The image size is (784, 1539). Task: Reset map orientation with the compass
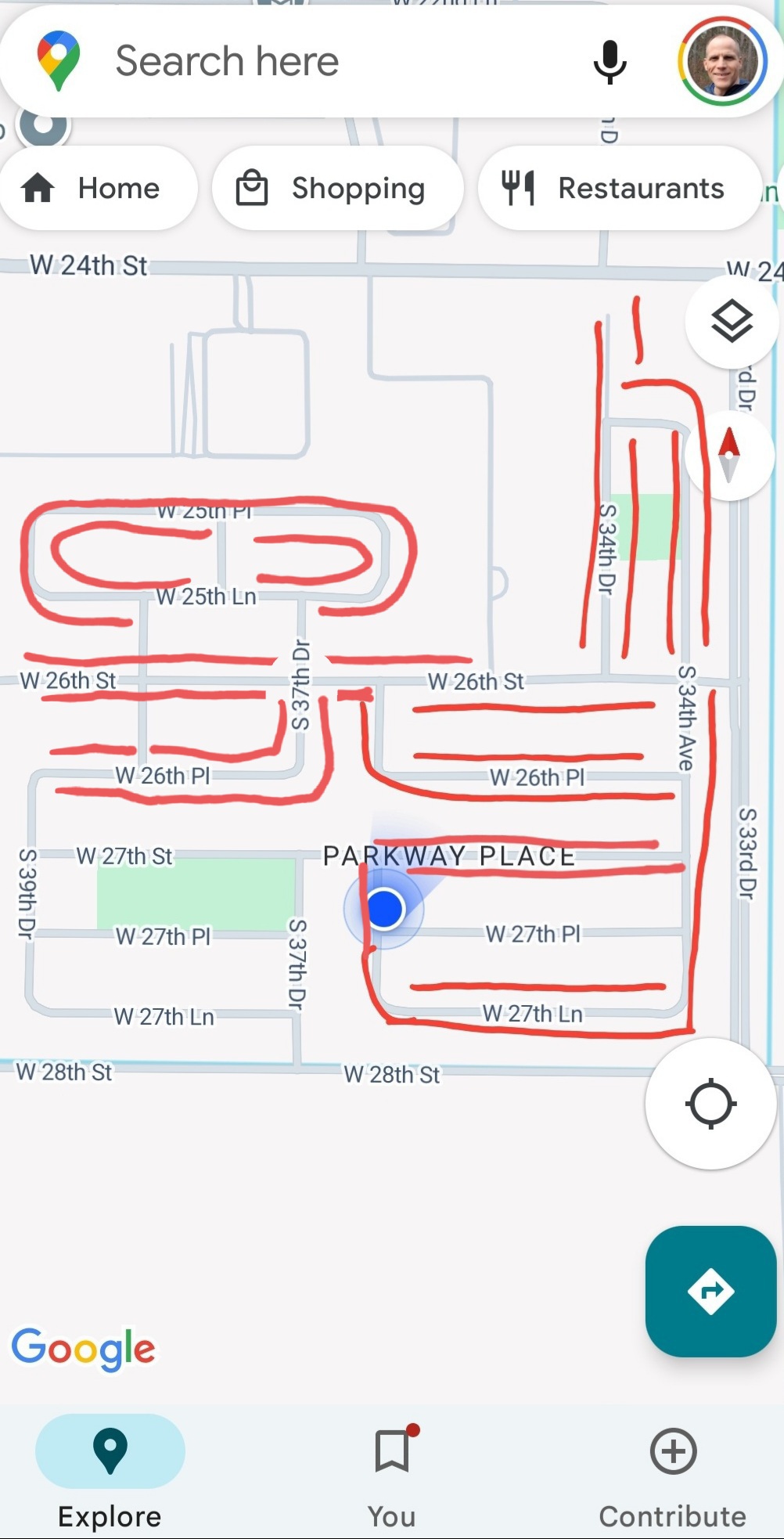pyautogui.click(x=728, y=455)
